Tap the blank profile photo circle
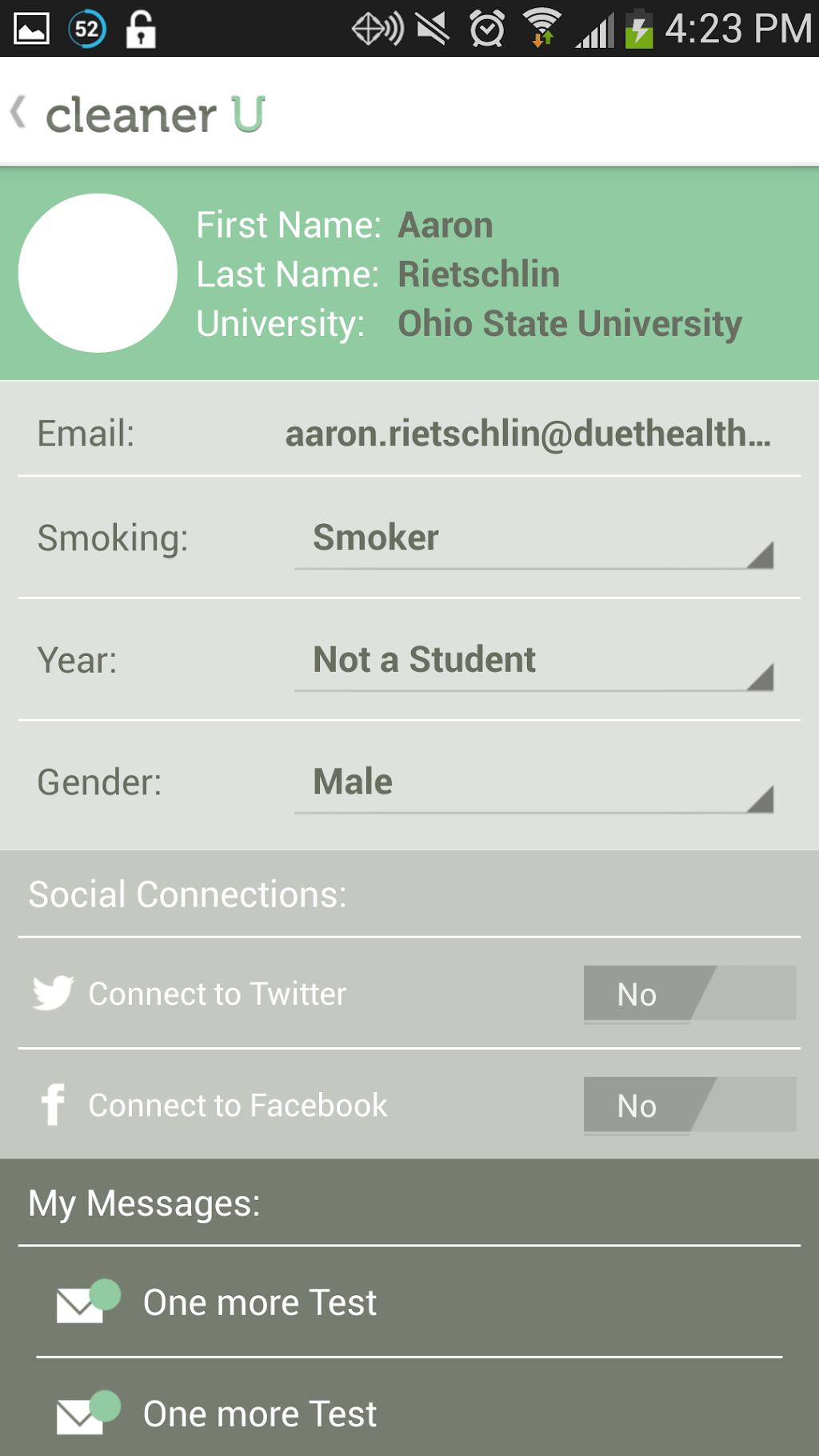This screenshot has height=1456, width=819. tap(98, 273)
